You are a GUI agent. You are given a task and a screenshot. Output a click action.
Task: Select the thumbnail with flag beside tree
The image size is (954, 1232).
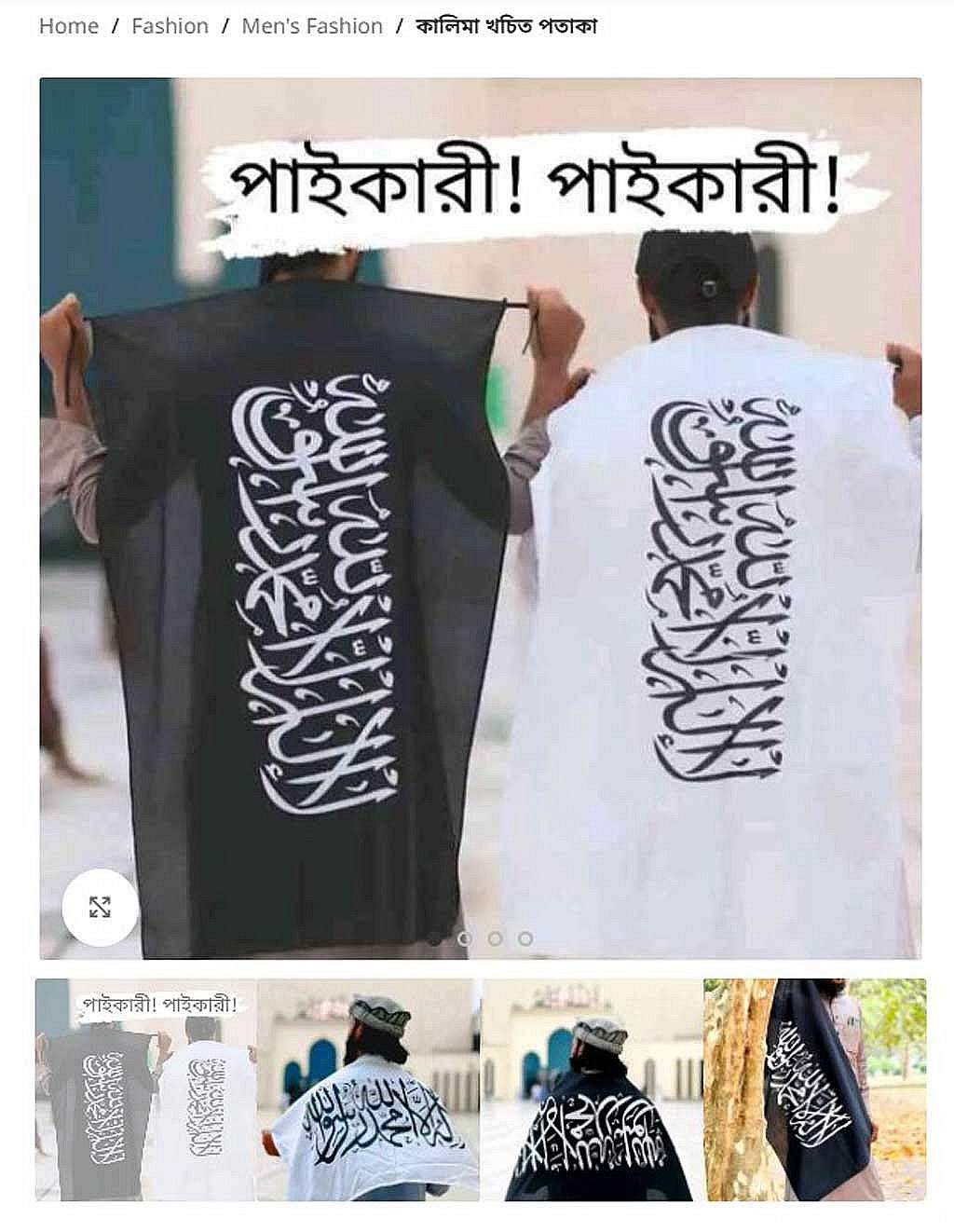point(815,1089)
